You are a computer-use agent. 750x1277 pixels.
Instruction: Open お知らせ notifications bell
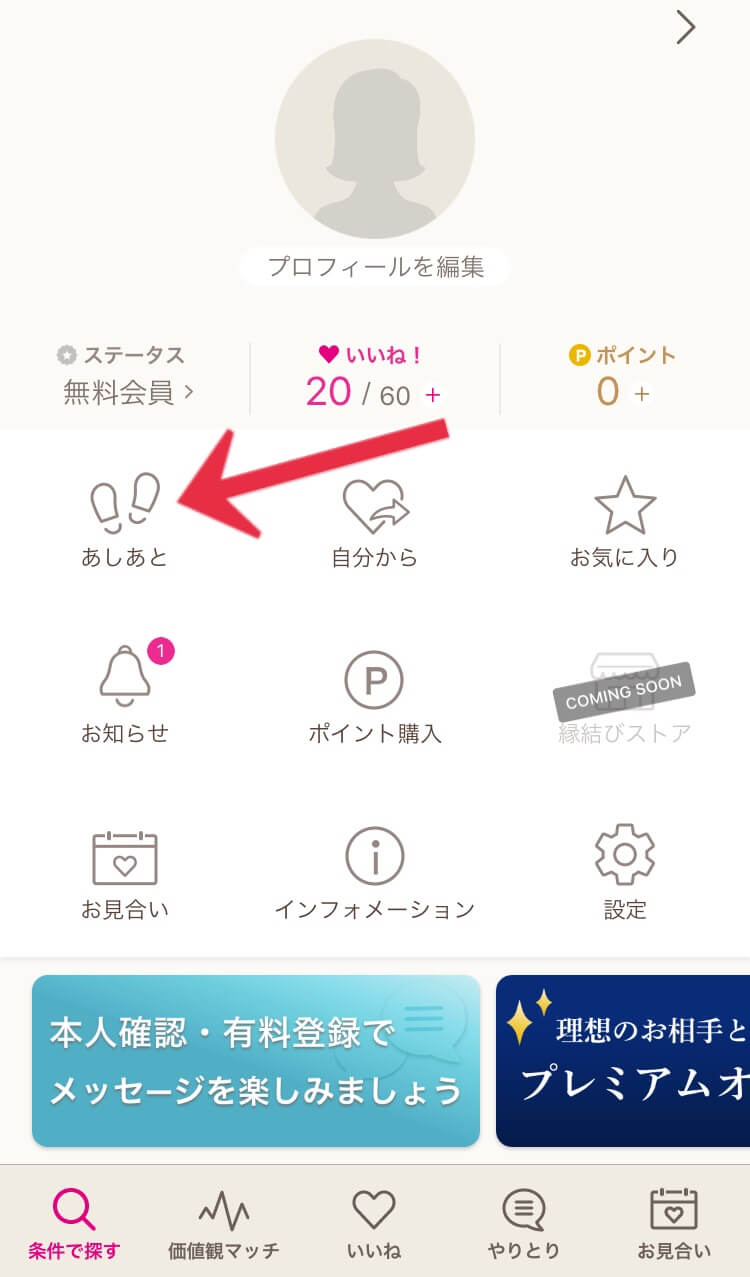coord(125,692)
